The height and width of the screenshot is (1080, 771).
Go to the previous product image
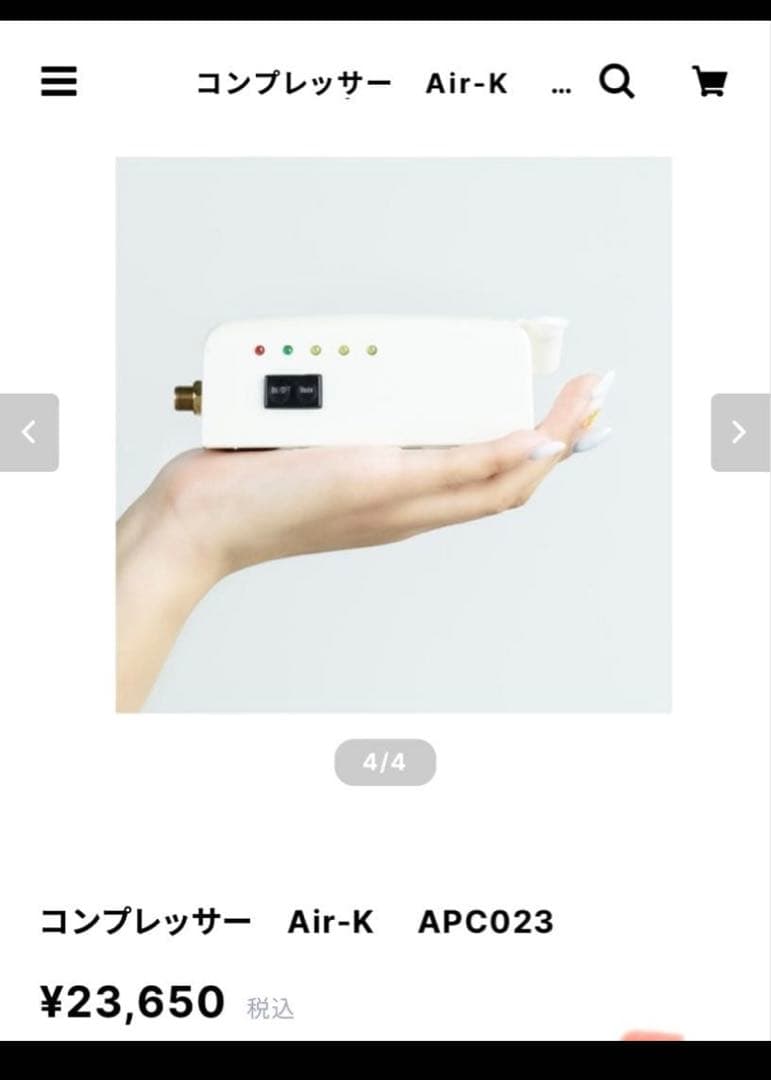[x=29, y=432]
